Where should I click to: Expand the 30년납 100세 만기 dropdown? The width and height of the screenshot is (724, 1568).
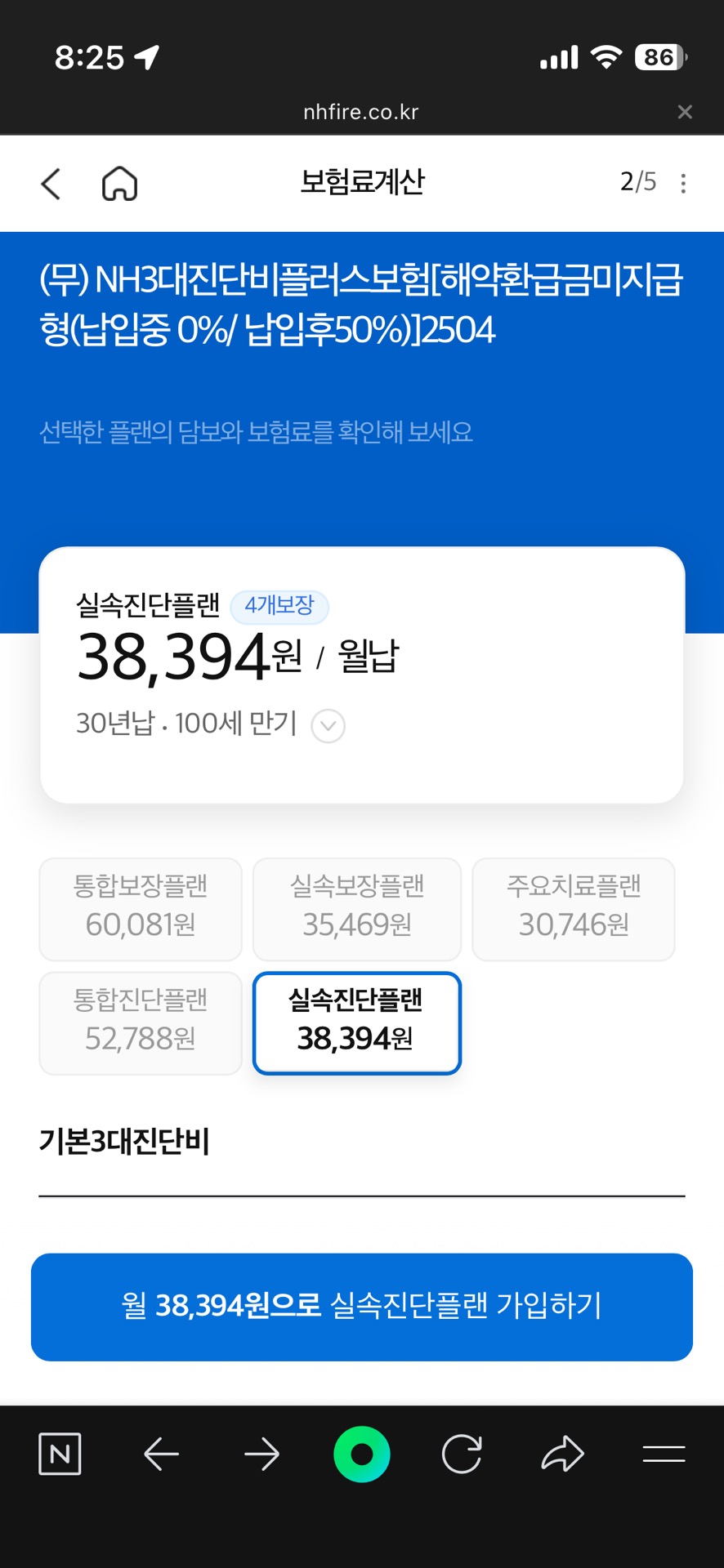pos(328,725)
